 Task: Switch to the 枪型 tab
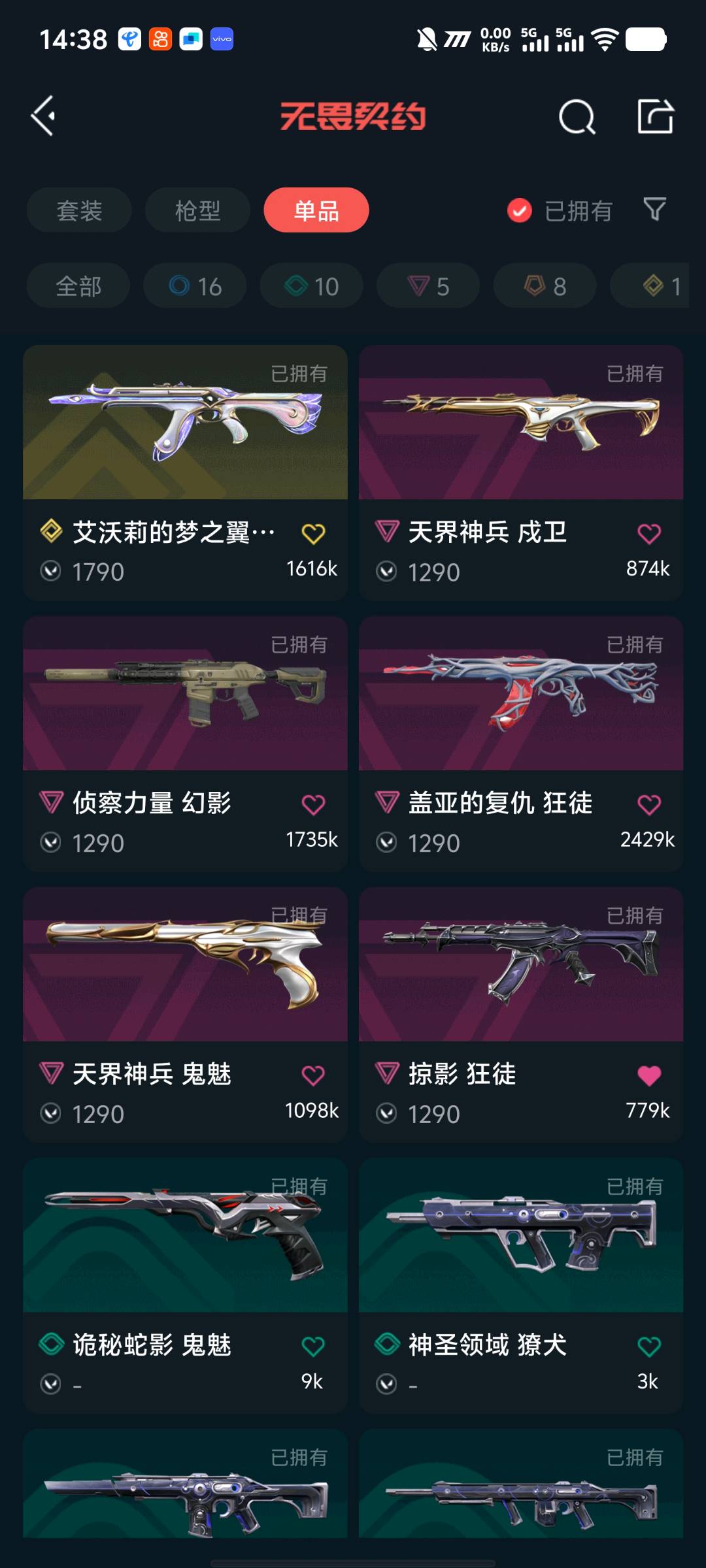click(x=197, y=210)
